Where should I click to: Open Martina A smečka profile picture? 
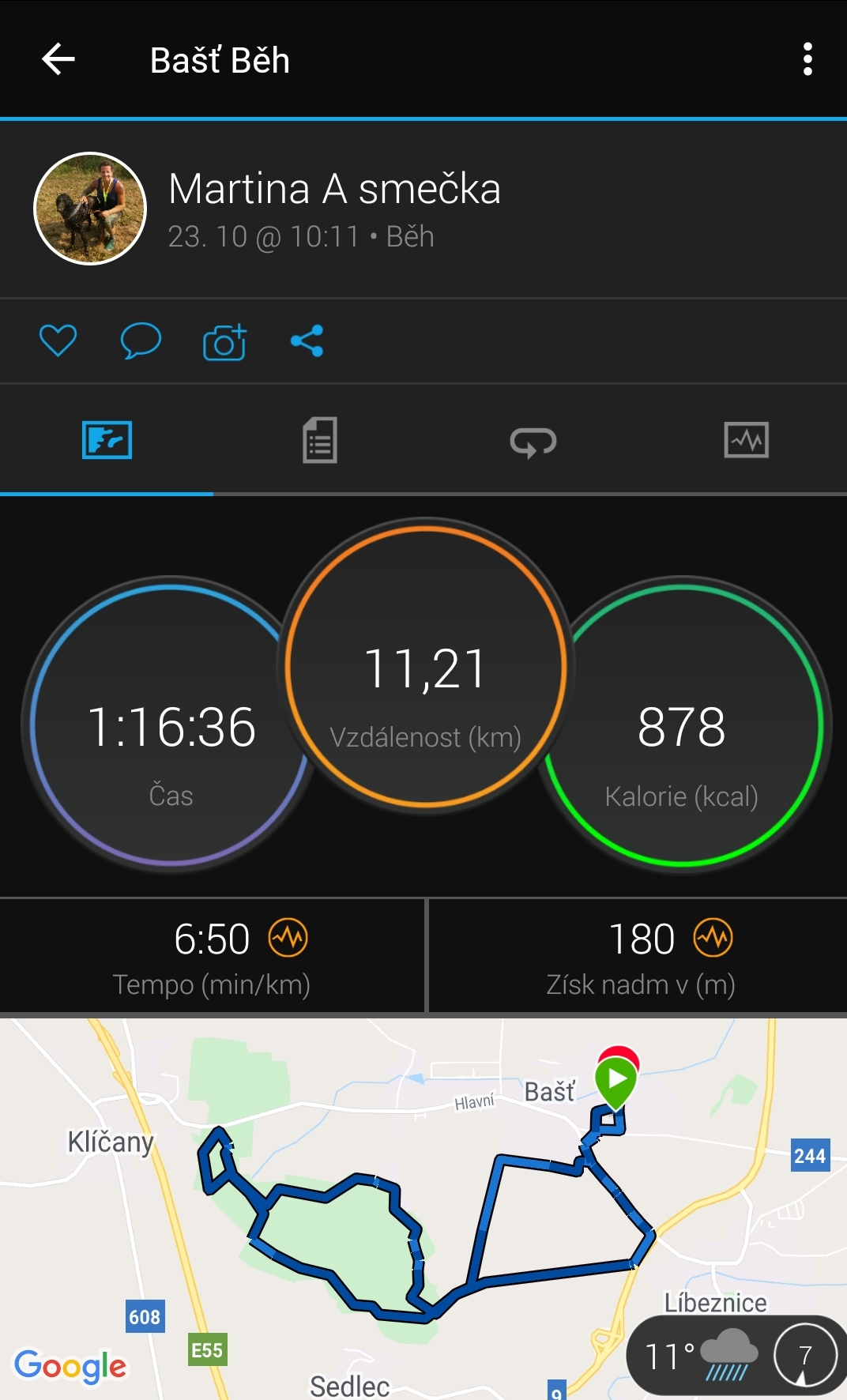[90, 209]
